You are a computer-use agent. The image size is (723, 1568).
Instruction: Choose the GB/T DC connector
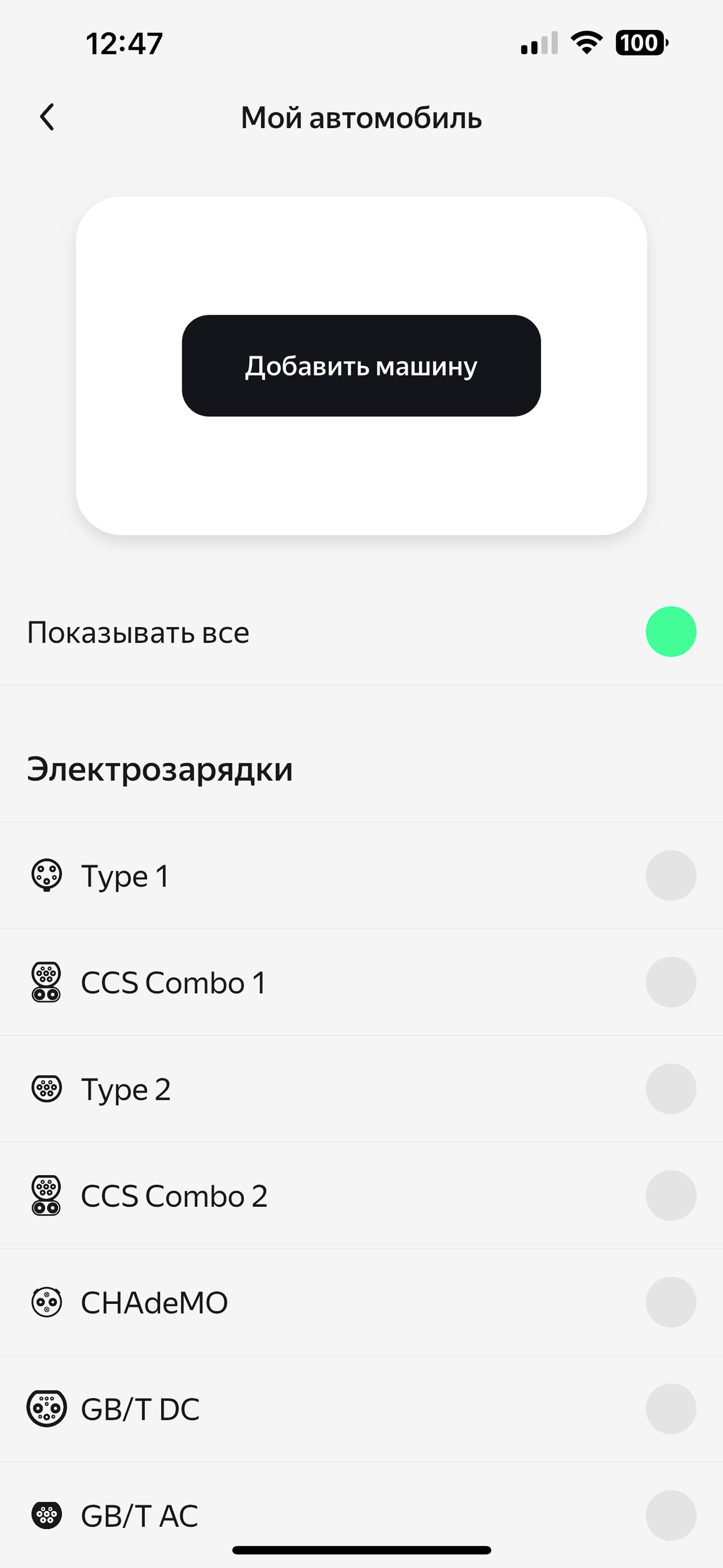pos(671,1408)
